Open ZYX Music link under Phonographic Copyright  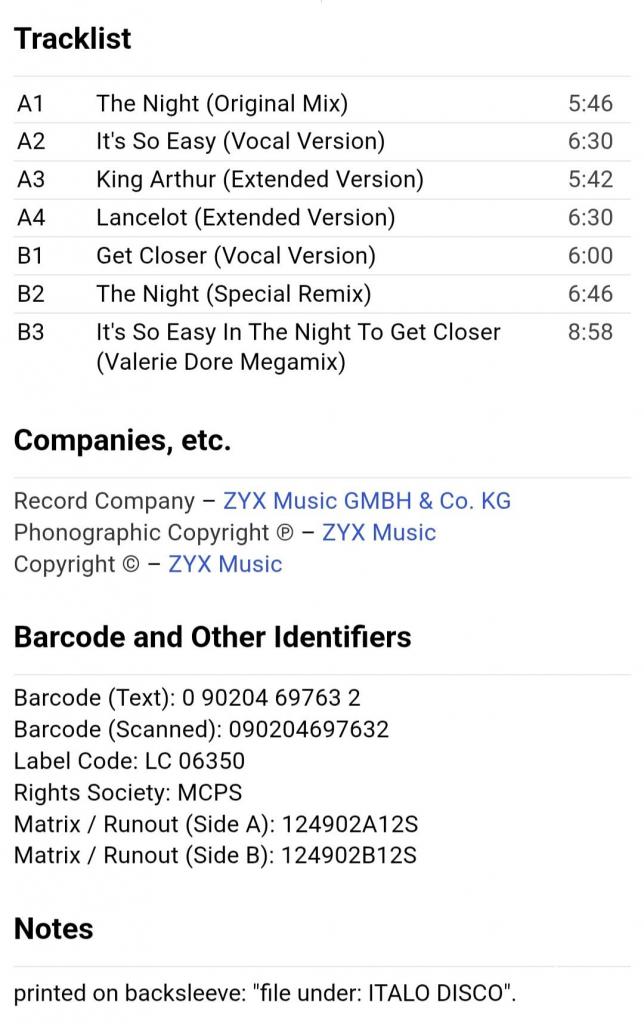click(x=378, y=533)
